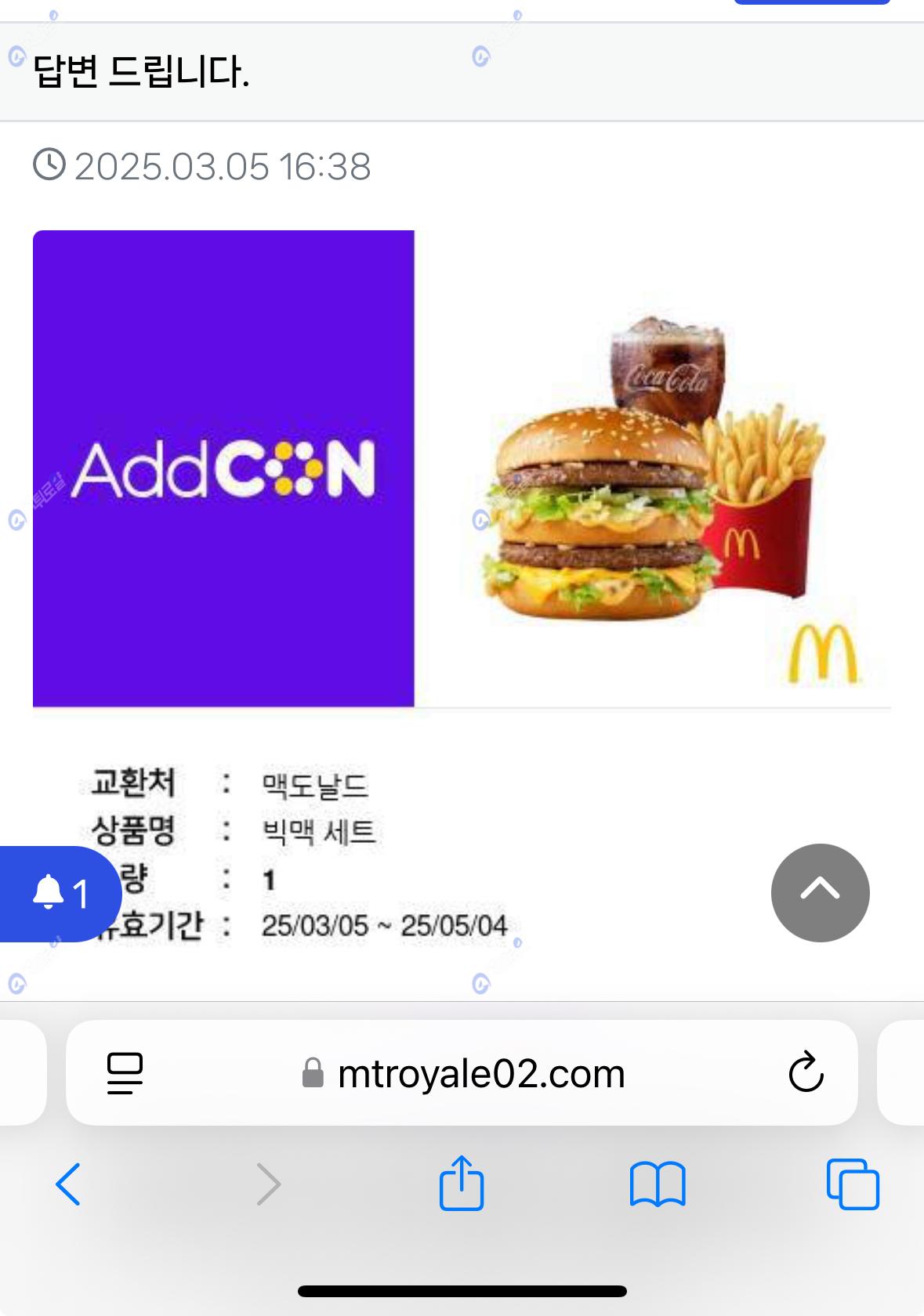Go back to the previous page

click(68, 1184)
